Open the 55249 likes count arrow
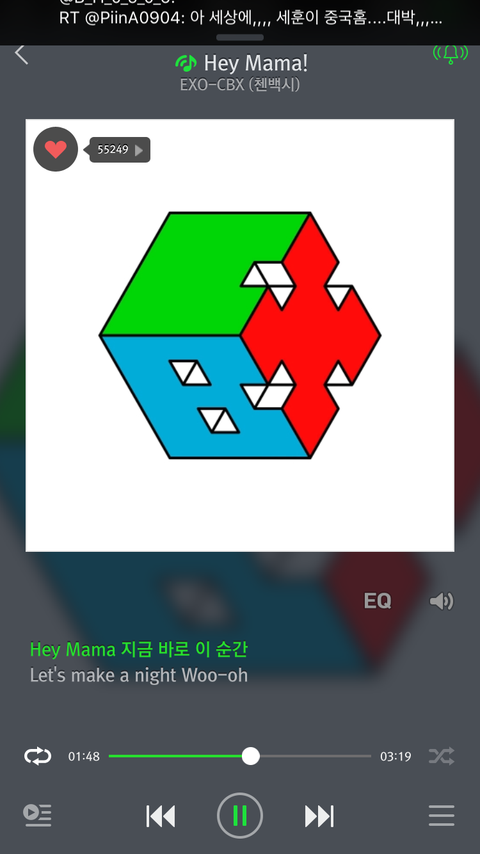Viewport: 480px width, 854px height. pos(119,150)
